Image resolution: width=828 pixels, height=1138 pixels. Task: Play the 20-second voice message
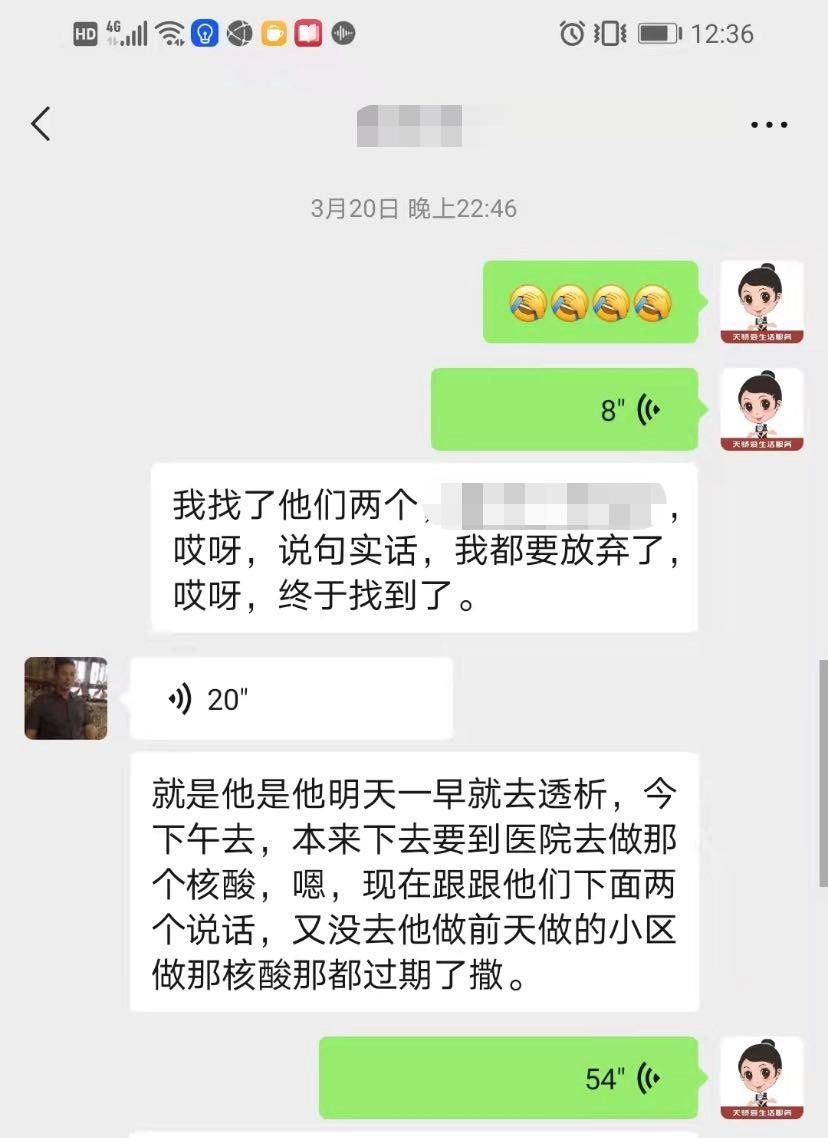291,699
